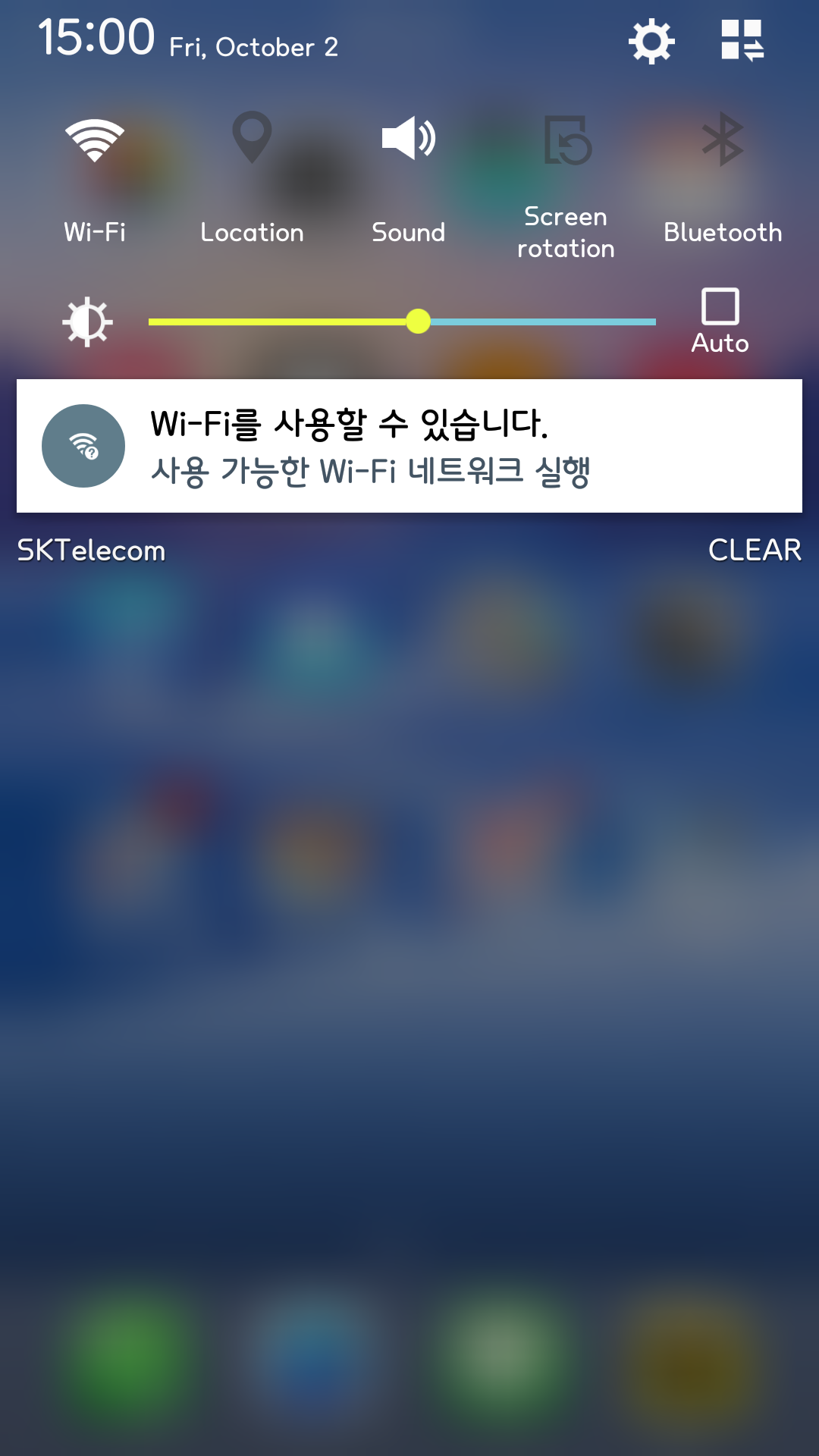Enable Screen rotation

[x=566, y=140]
